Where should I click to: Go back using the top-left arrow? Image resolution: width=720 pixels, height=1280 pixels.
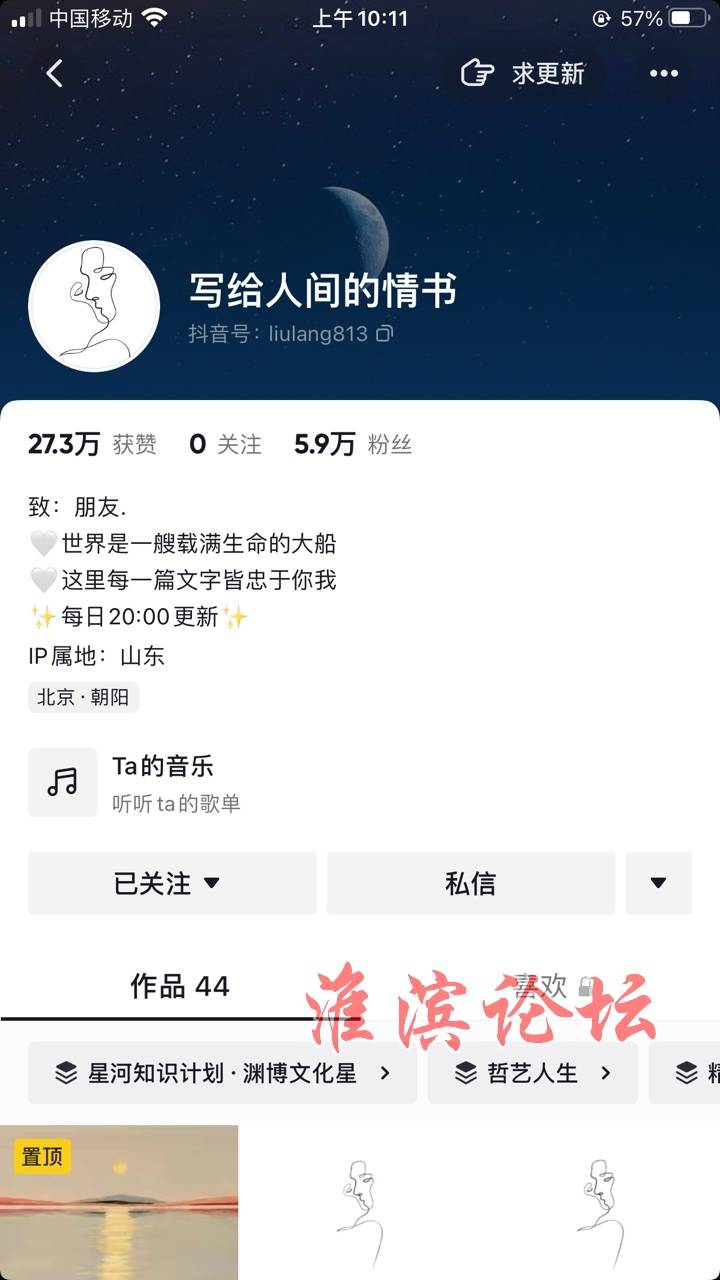(x=55, y=73)
